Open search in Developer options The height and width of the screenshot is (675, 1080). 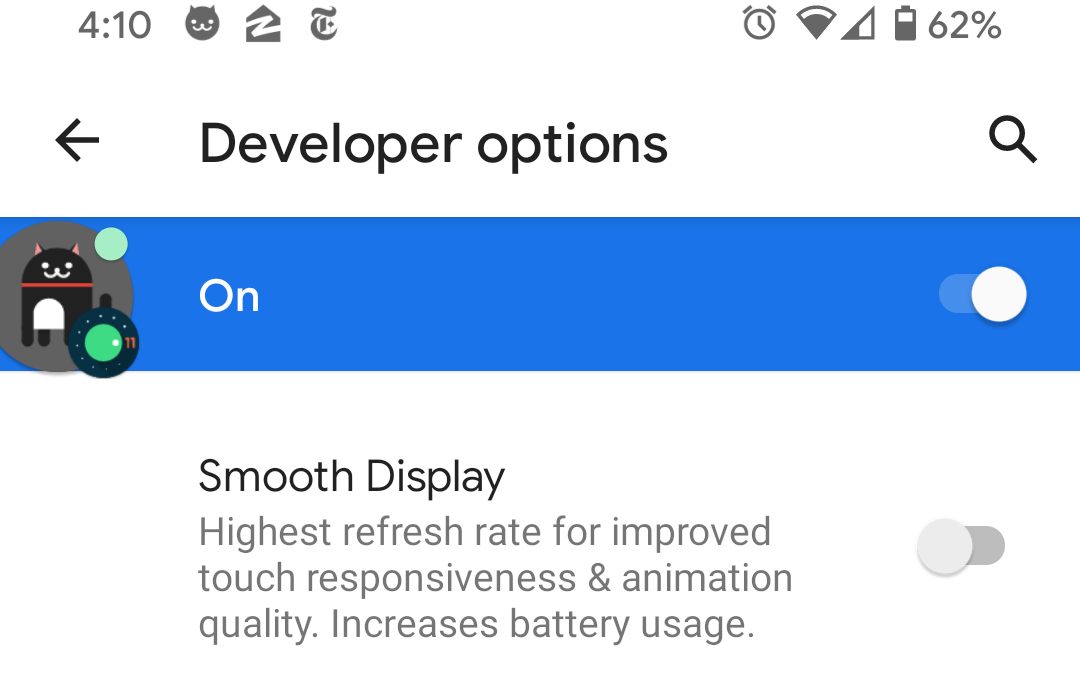point(1012,142)
